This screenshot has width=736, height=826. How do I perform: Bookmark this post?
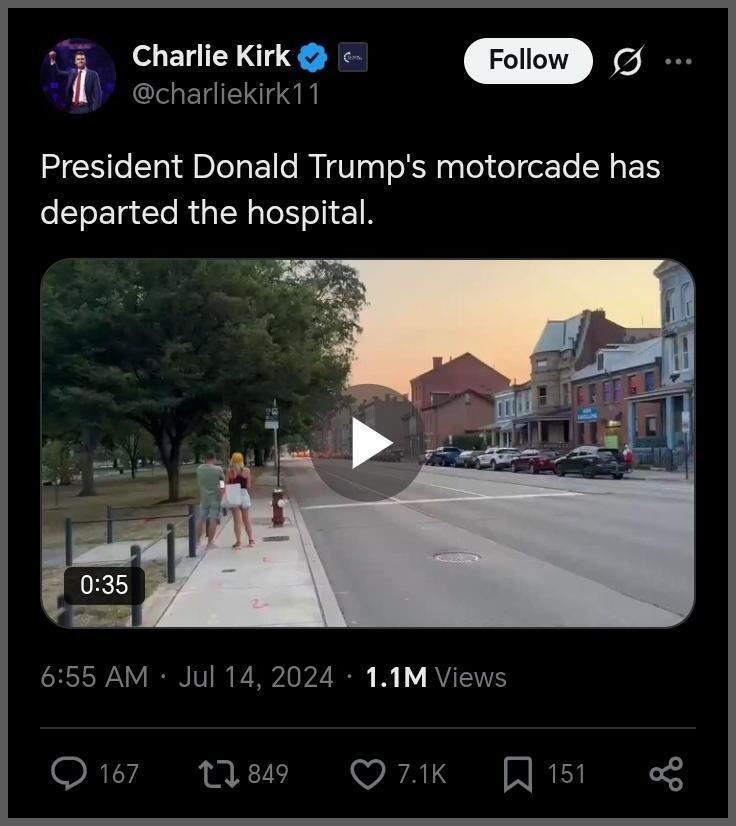pyautogui.click(x=517, y=773)
